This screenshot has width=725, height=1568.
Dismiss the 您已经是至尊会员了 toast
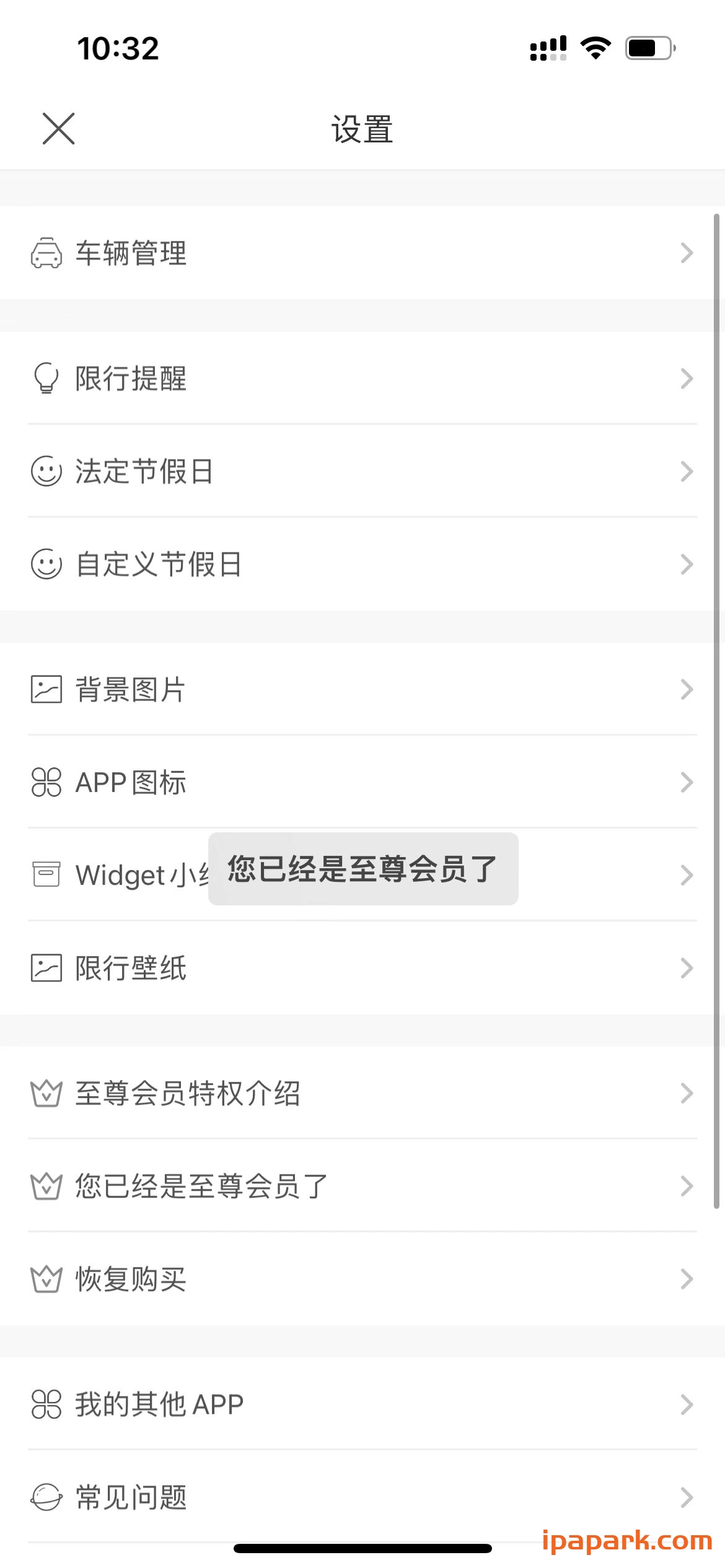pyautogui.click(x=362, y=869)
